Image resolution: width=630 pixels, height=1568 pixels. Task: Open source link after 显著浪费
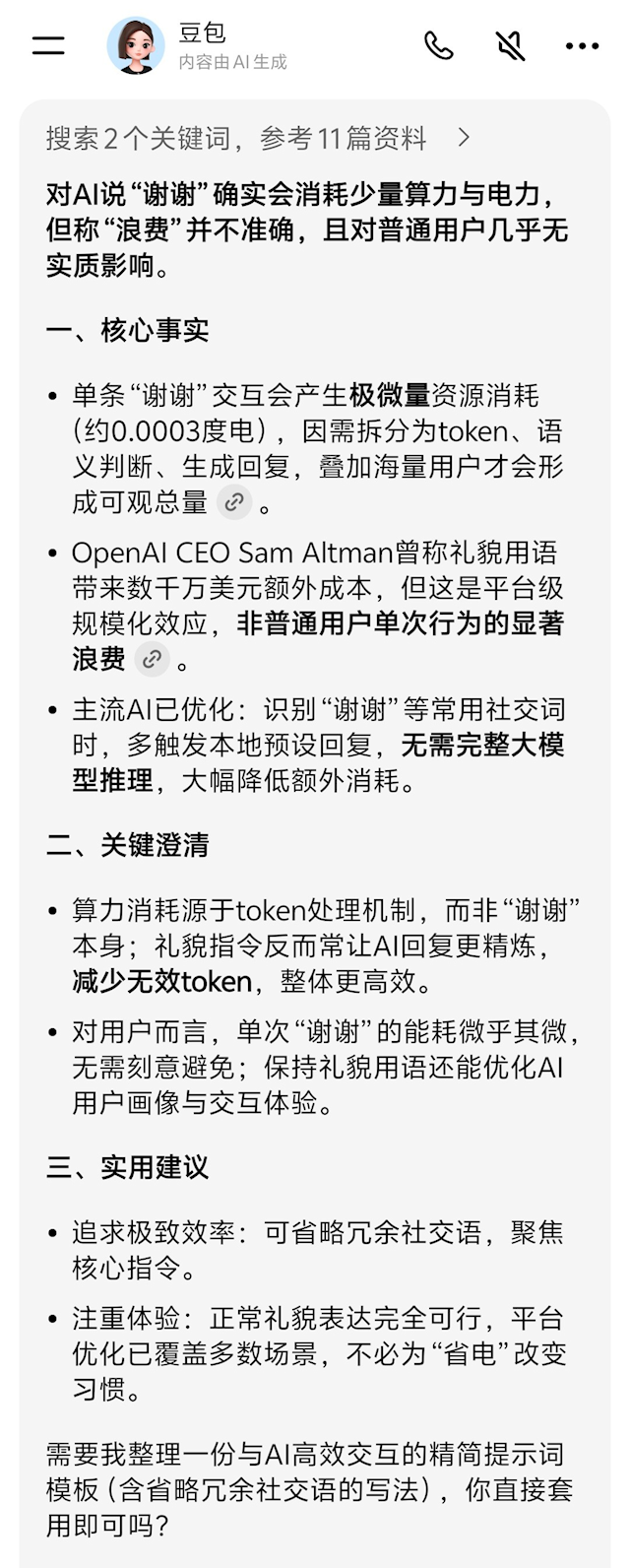[x=152, y=659]
